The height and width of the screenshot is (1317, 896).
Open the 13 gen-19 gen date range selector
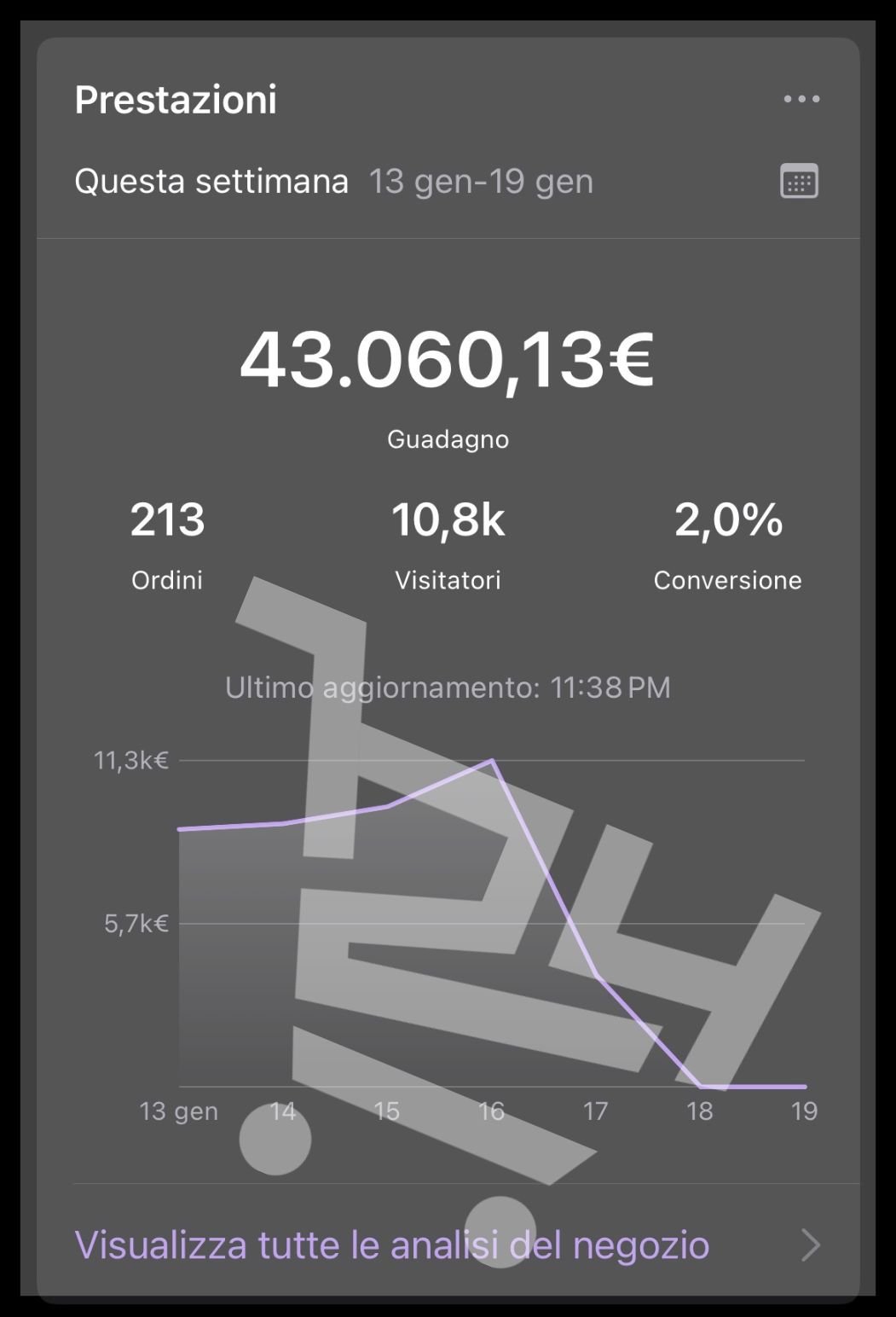tap(480, 181)
